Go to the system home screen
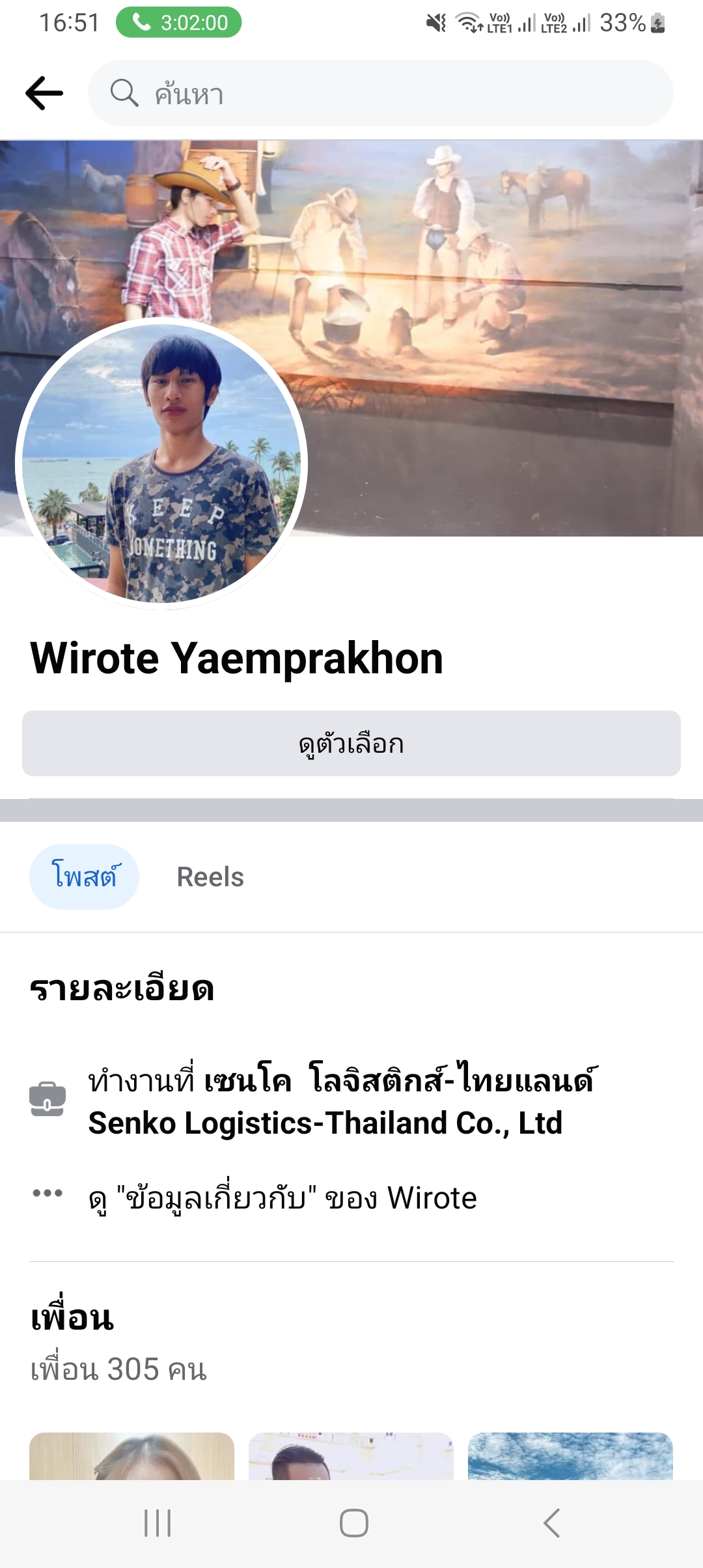 click(353, 1523)
